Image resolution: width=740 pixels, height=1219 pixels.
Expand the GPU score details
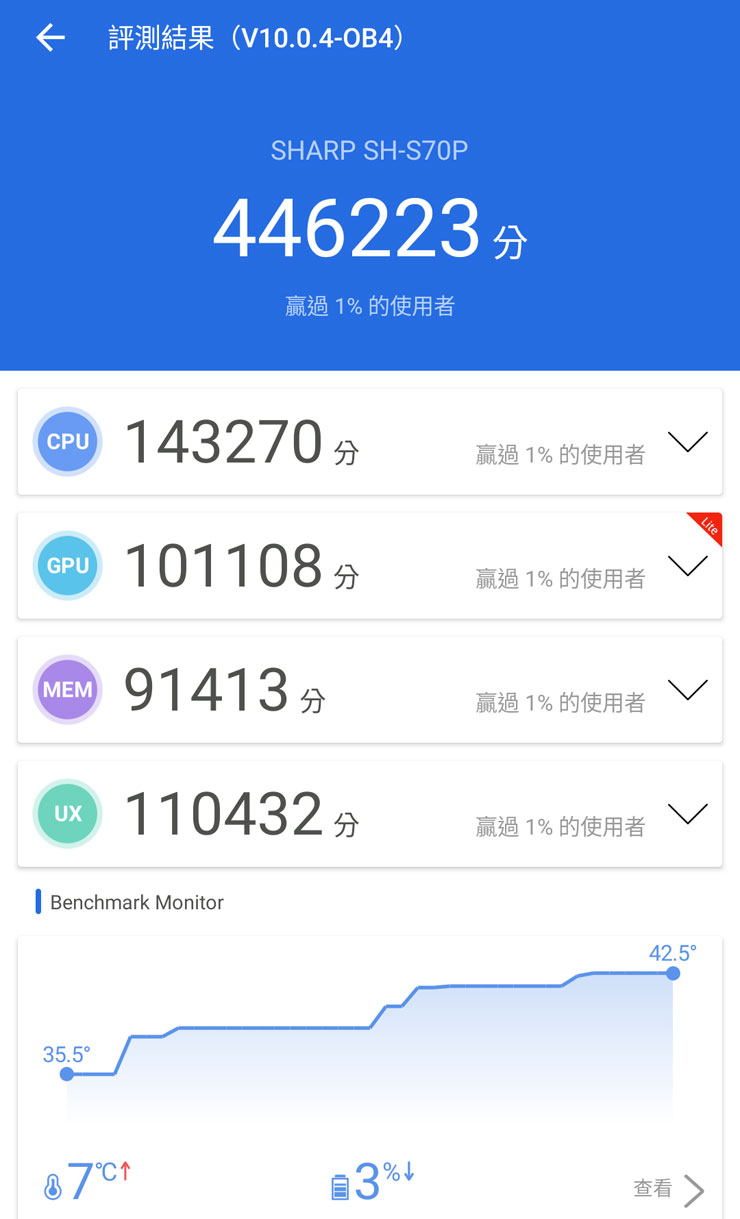click(687, 565)
